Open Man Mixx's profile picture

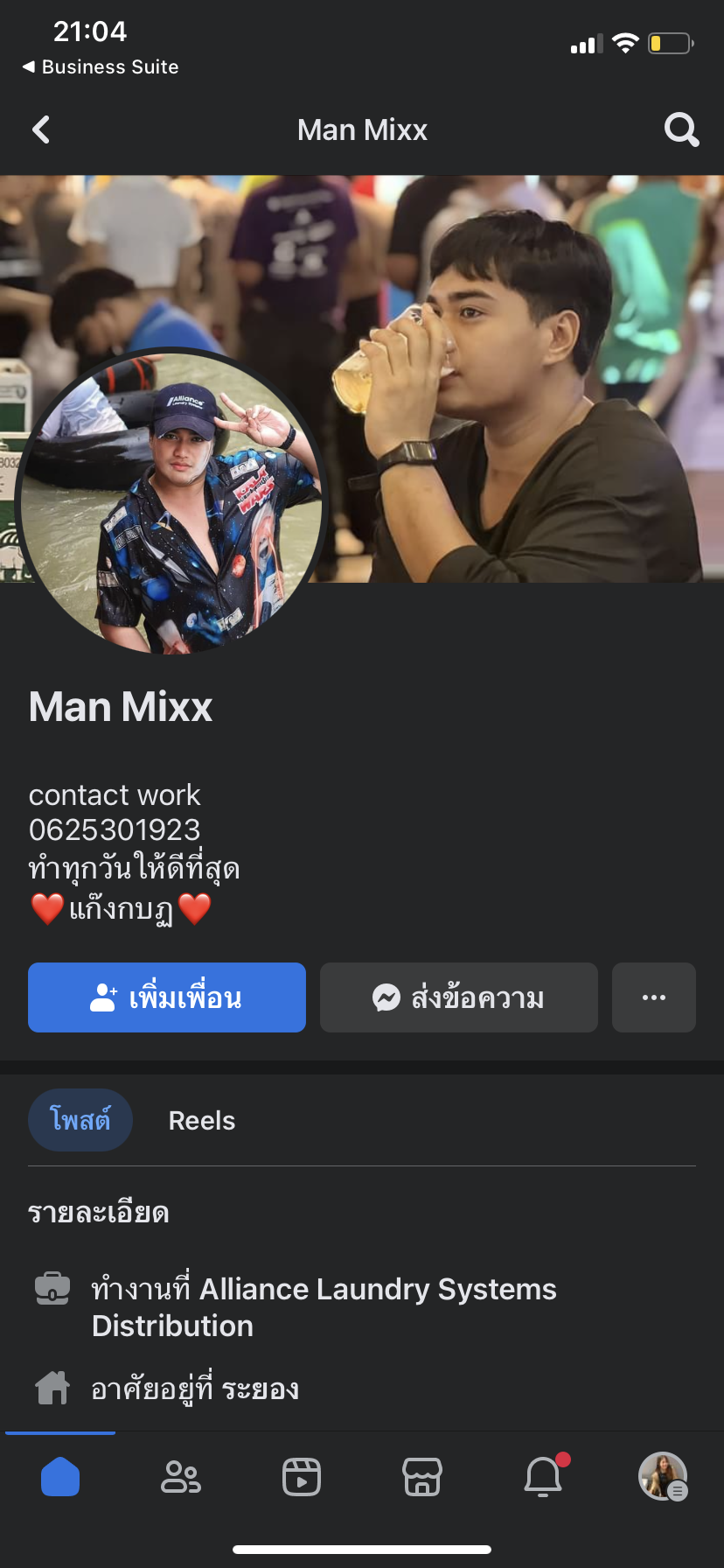click(x=171, y=502)
